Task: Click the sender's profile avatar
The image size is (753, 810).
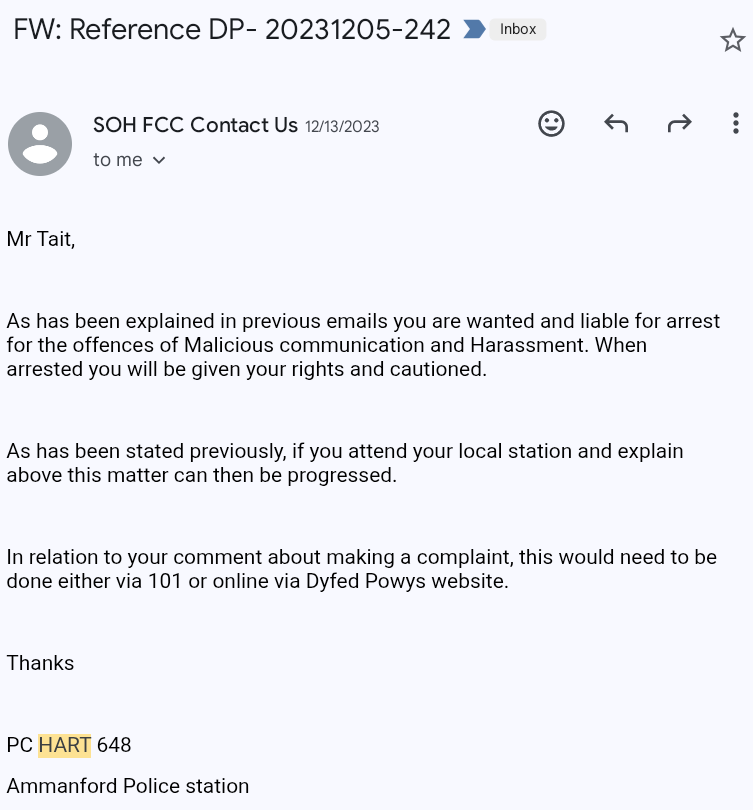Action: click(40, 144)
